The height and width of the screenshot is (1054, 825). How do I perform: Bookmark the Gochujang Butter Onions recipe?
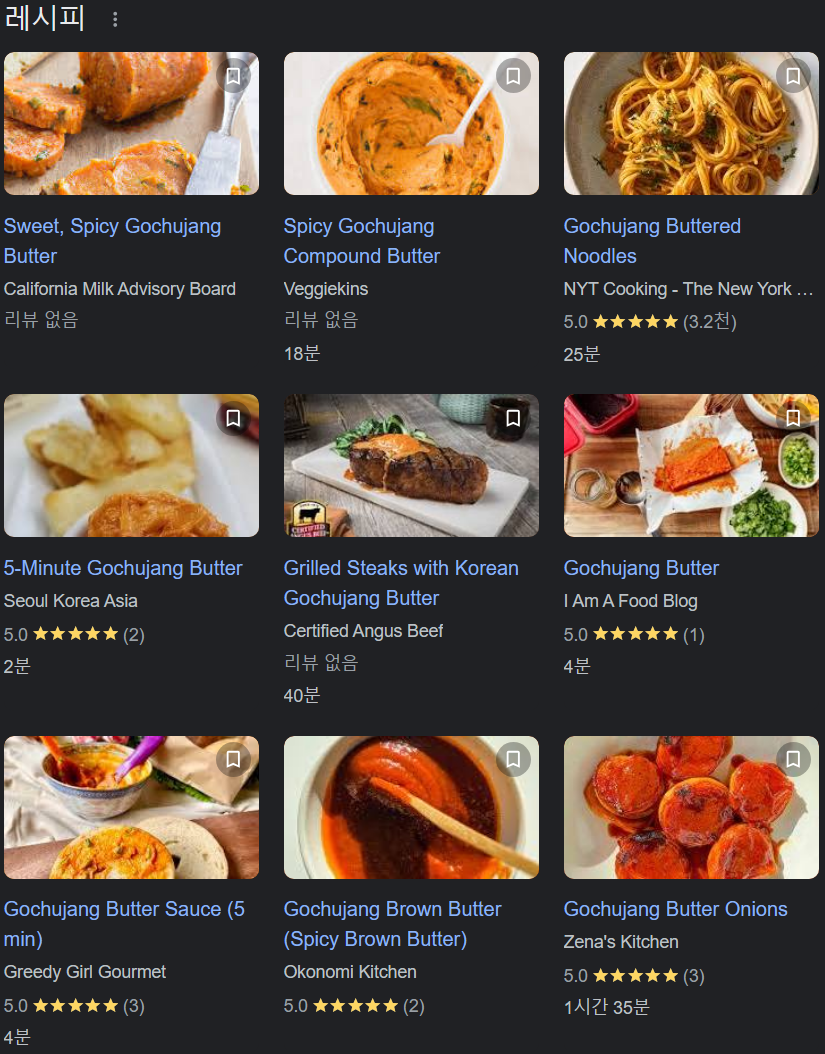tap(793, 760)
